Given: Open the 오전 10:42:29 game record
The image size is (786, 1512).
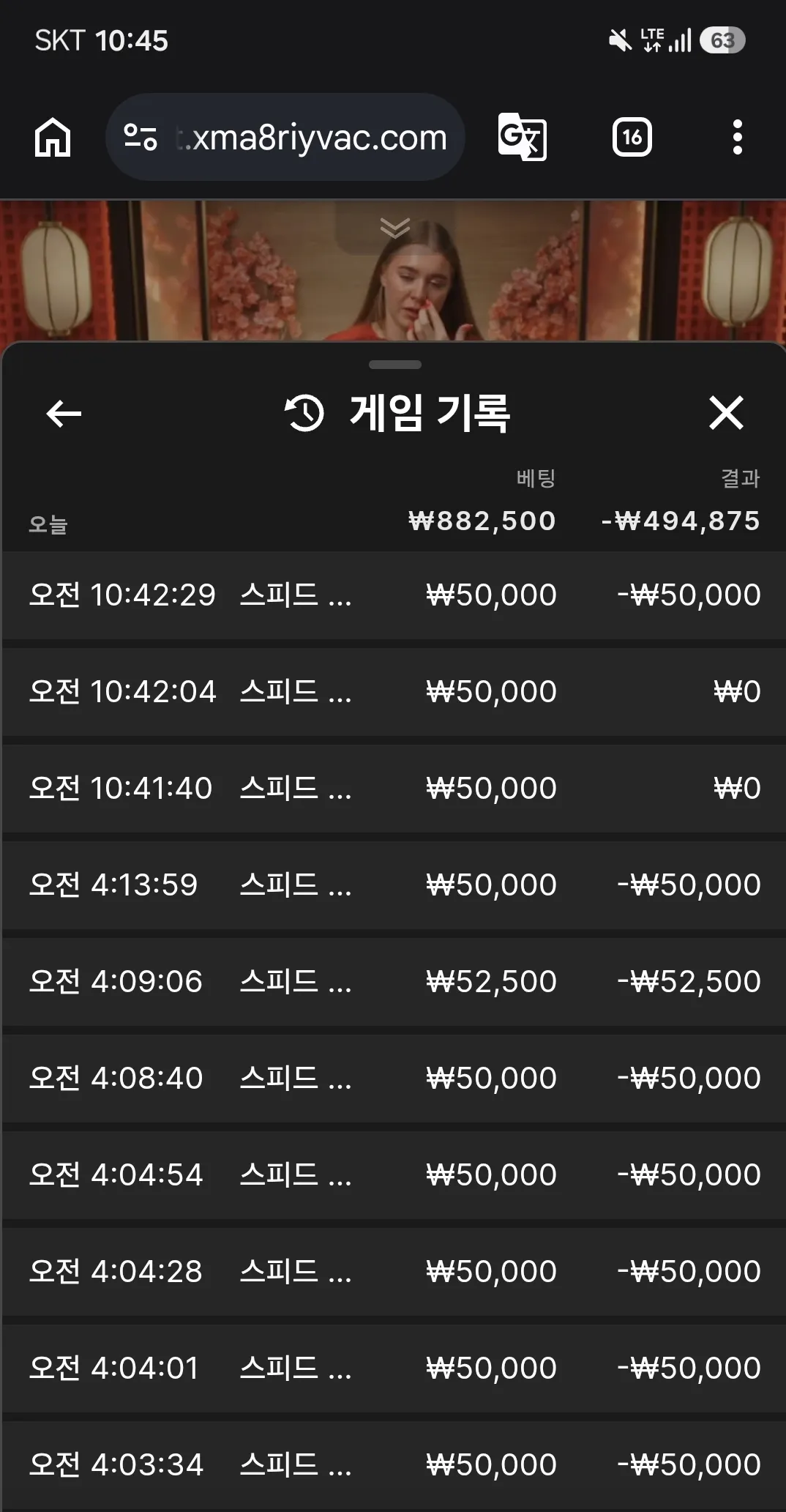Looking at the screenshot, I should [x=394, y=595].
